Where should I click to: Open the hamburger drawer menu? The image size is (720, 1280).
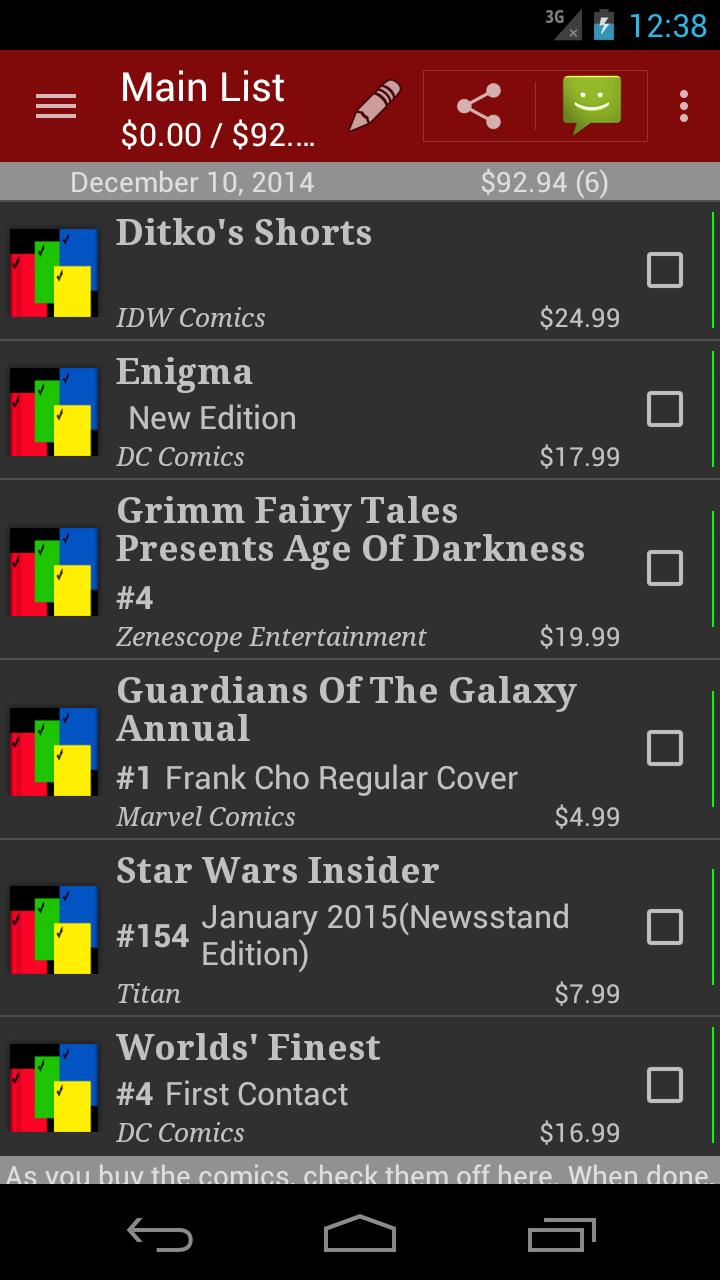click(x=56, y=106)
